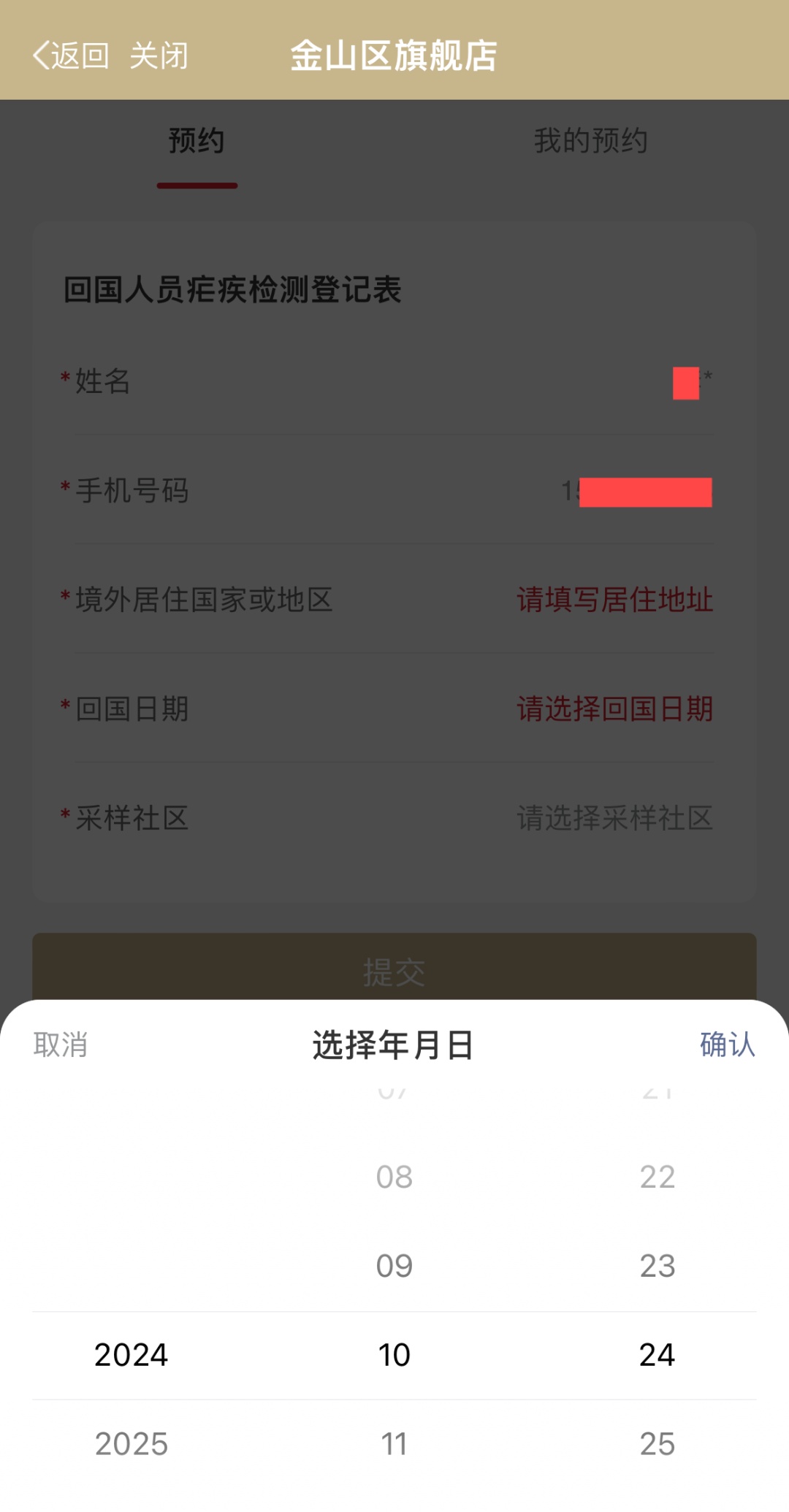Choose month 11 in the date picker
Image resolution: width=789 pixels, height=1512 pixels.
click(x=394, y=1444)
